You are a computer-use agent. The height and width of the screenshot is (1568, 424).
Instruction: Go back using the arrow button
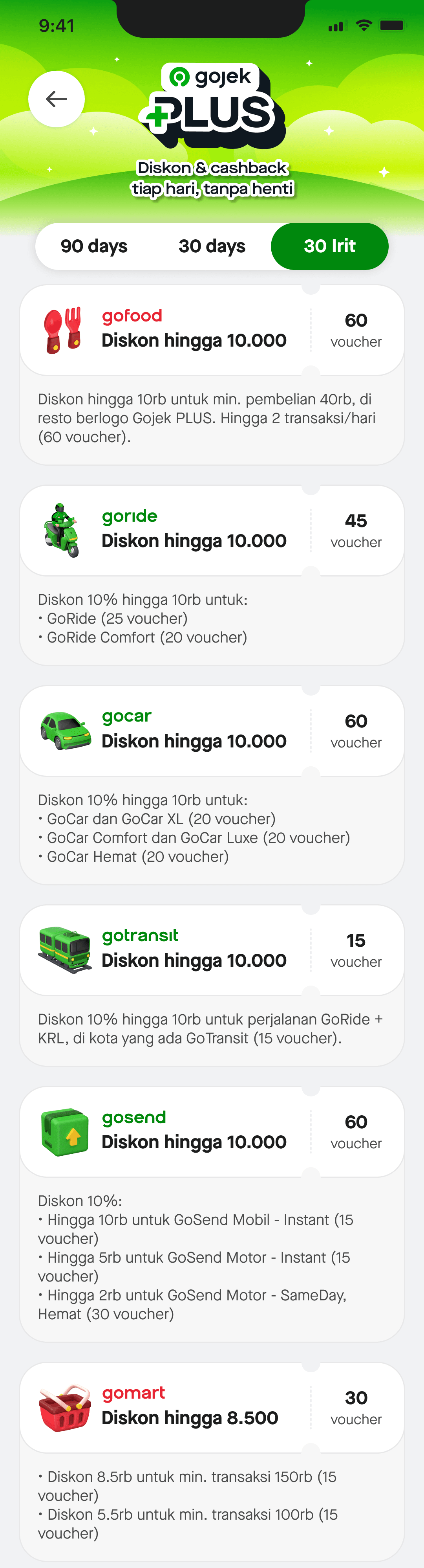(x=57, y=99)
